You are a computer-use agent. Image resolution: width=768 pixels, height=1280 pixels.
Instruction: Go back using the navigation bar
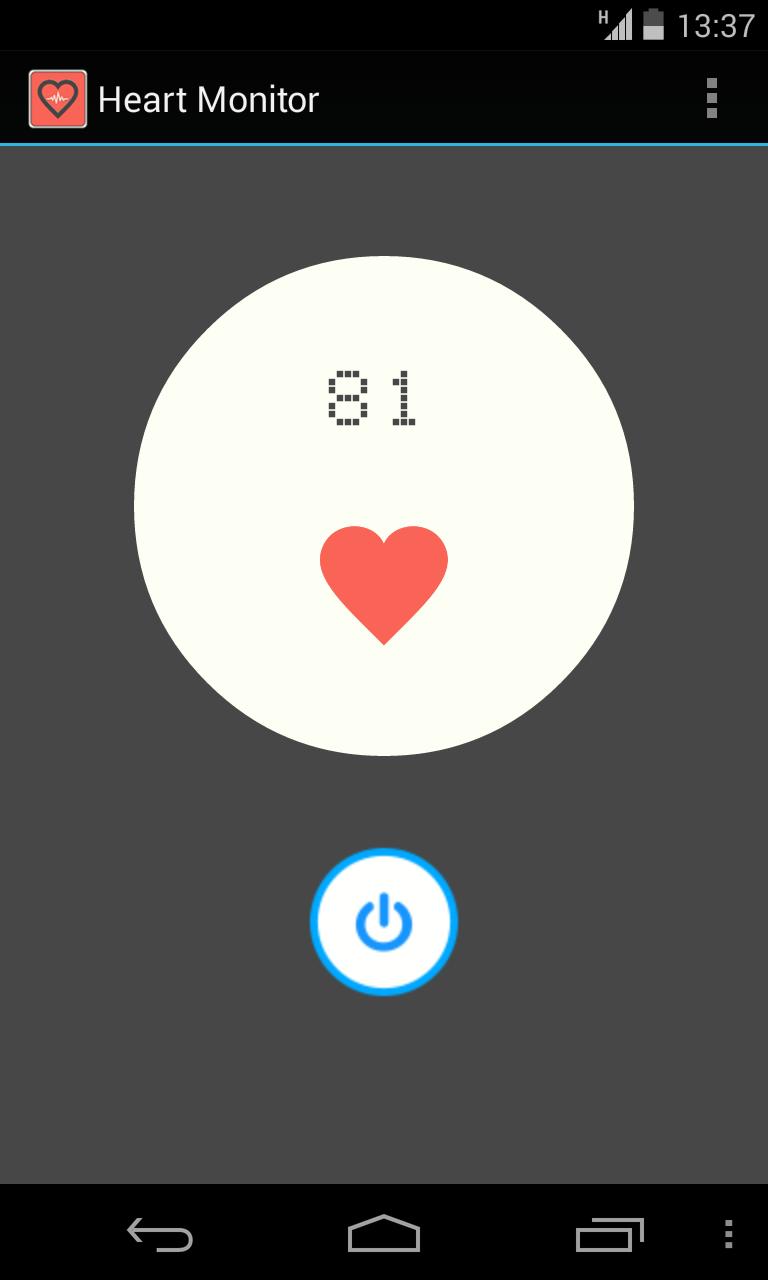pos(160,1235)
